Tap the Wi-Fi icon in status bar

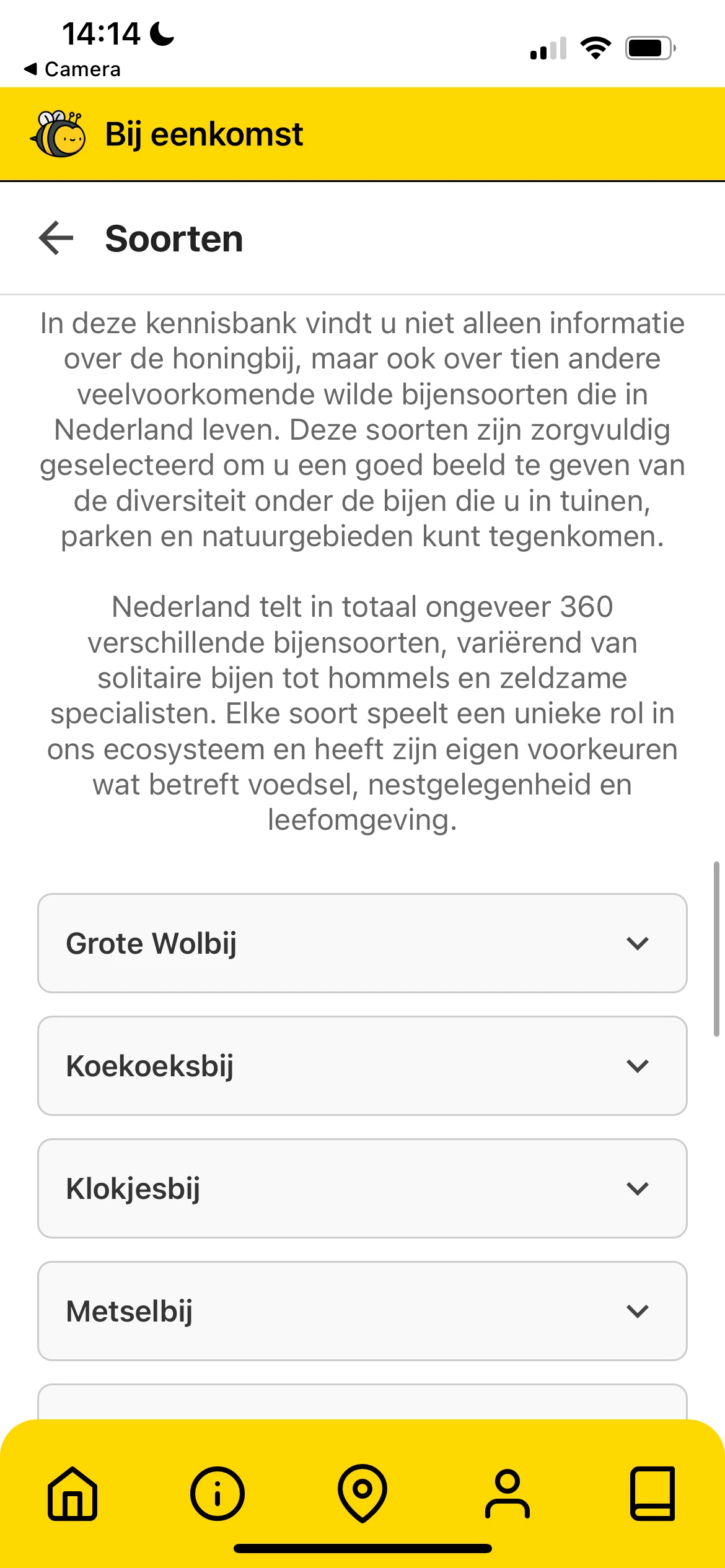[x=595, y=46]
